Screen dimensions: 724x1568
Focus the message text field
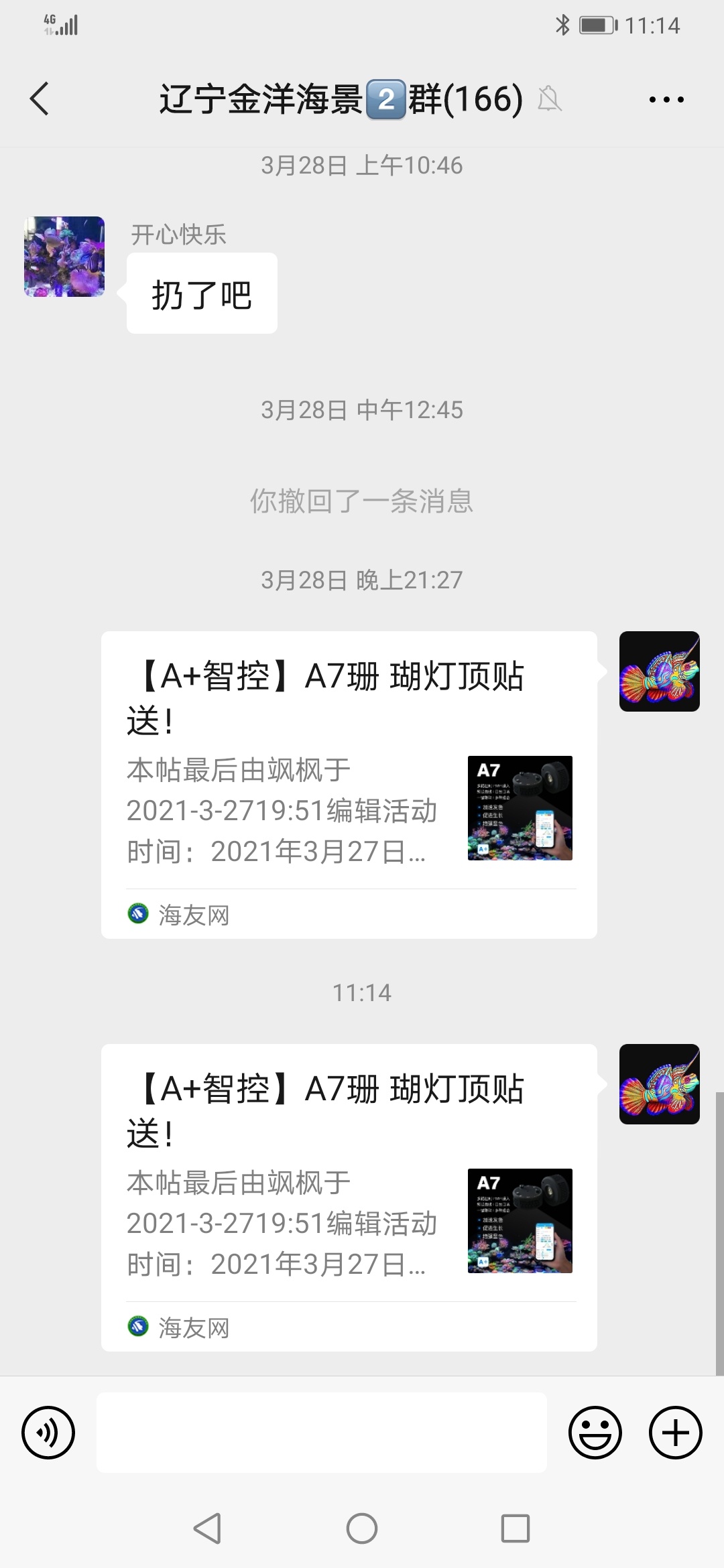click(x=322, y=1433)
